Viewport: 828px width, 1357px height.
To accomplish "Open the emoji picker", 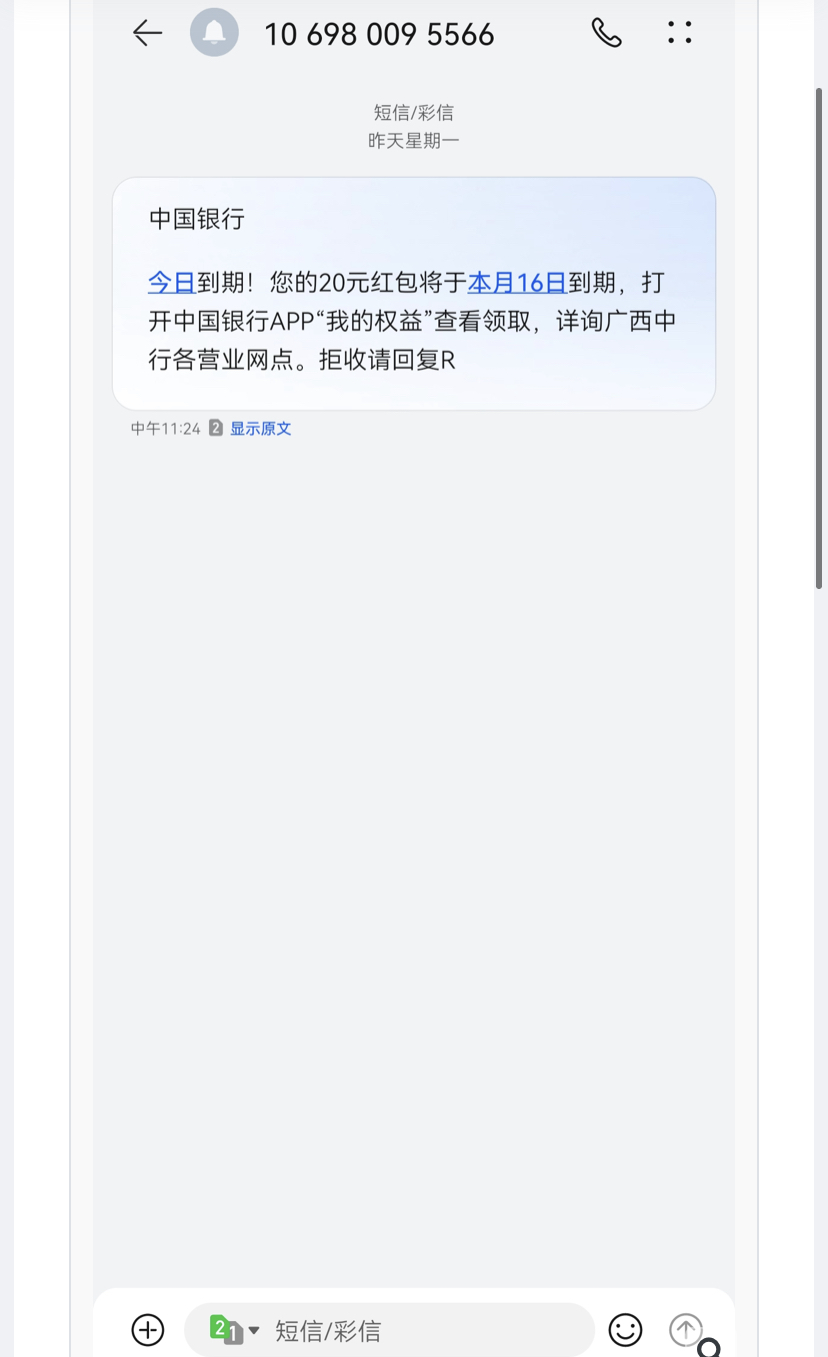I will [626, 1330].
